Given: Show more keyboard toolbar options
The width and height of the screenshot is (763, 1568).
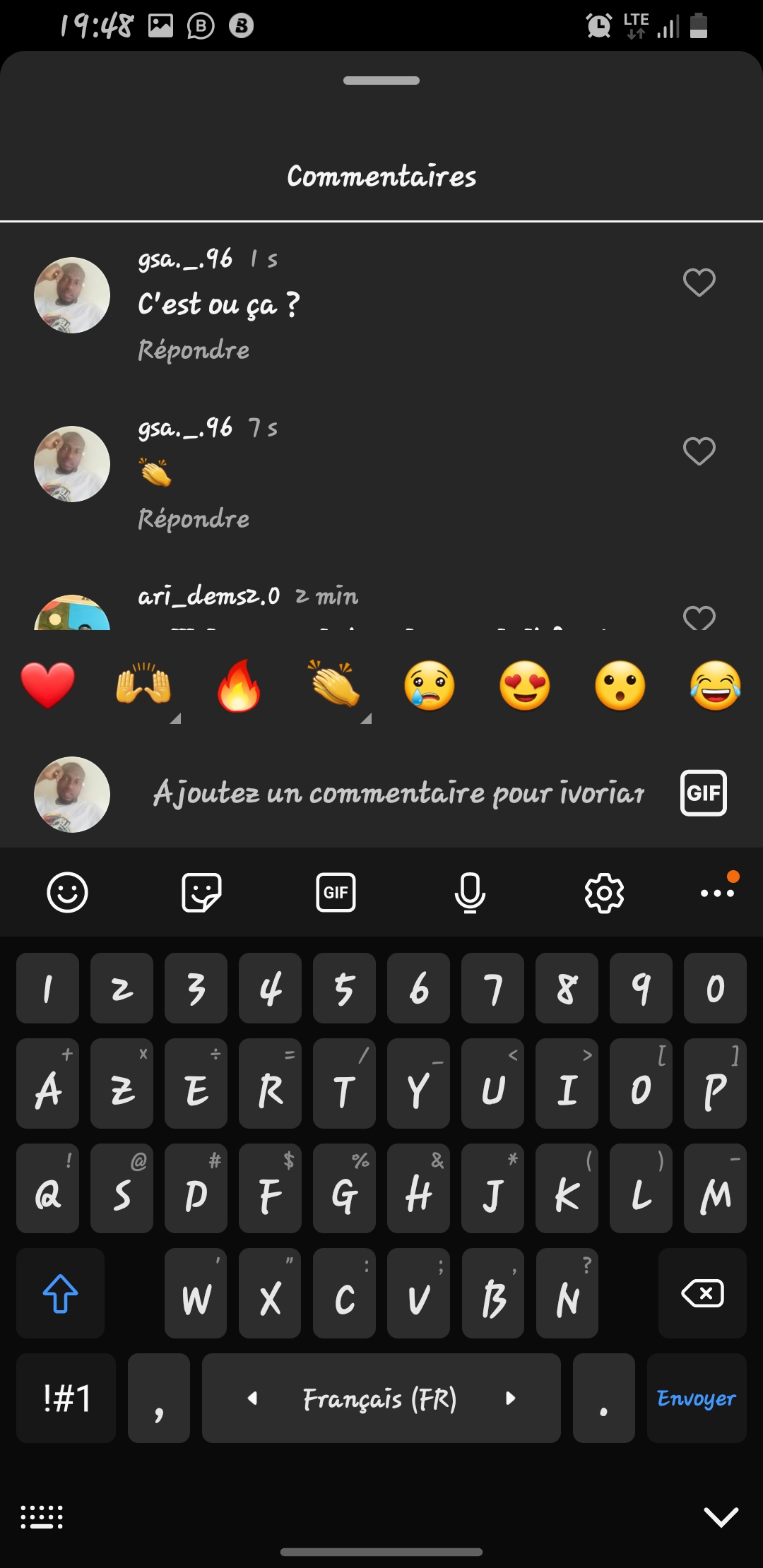Looking at the screenshot, I should click(x=717, y=893).
